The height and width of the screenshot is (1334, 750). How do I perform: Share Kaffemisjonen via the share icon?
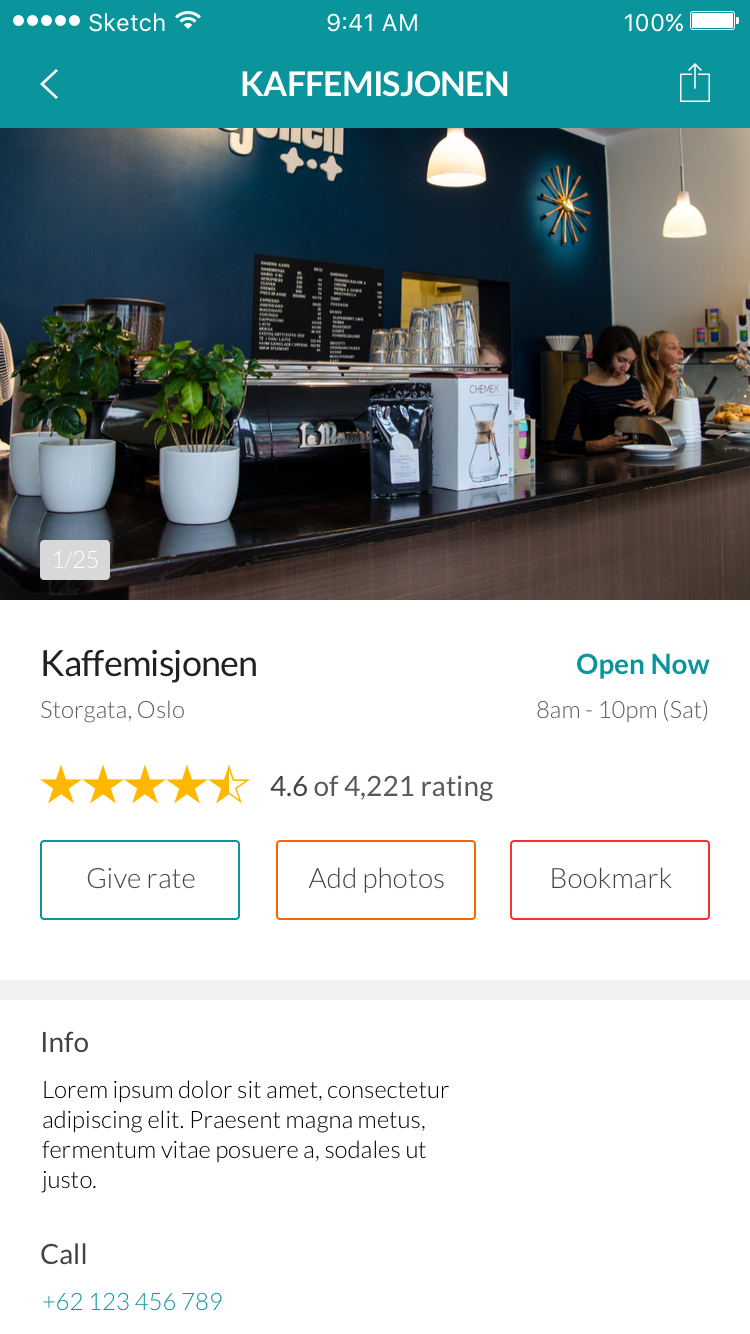[x=694, y=83]
